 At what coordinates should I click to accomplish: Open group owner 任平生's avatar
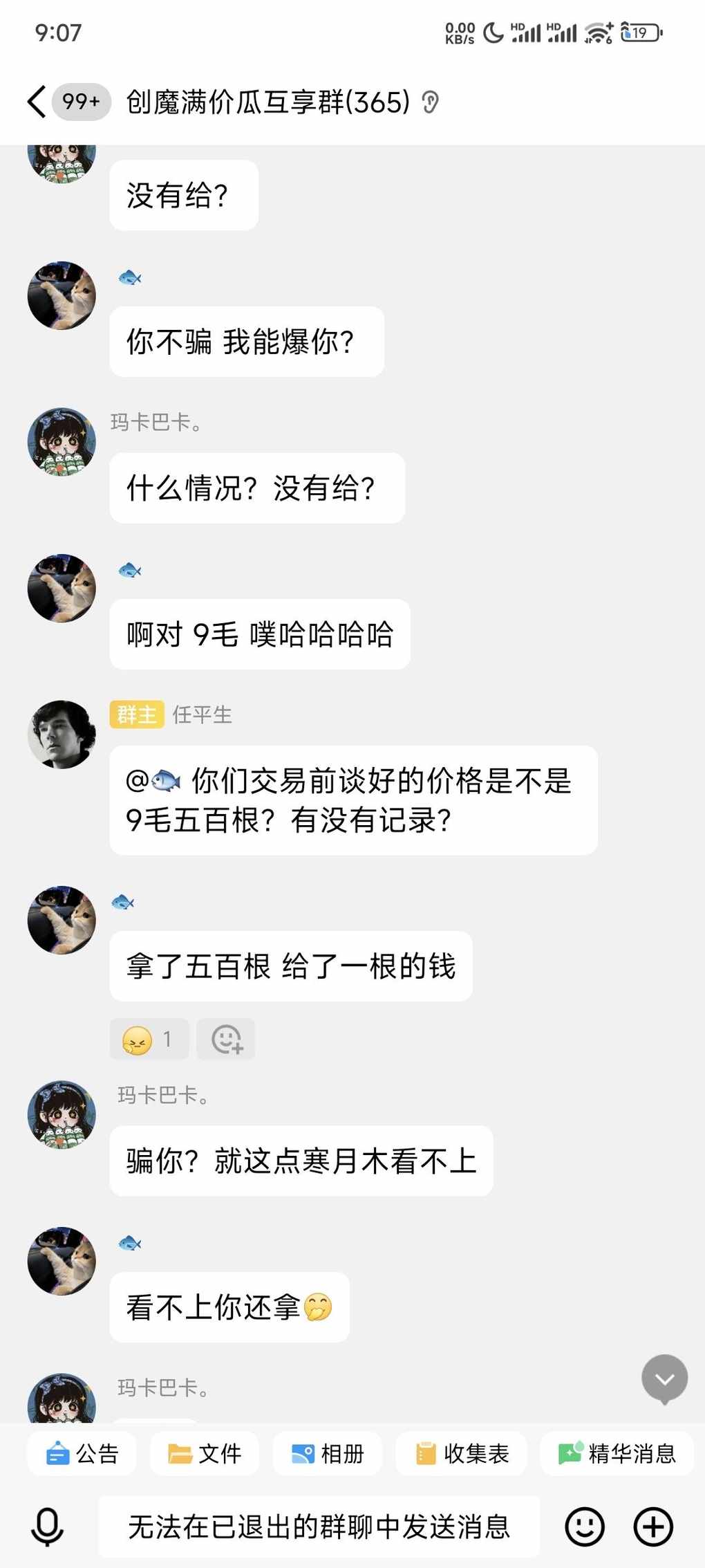pos(62,735)
